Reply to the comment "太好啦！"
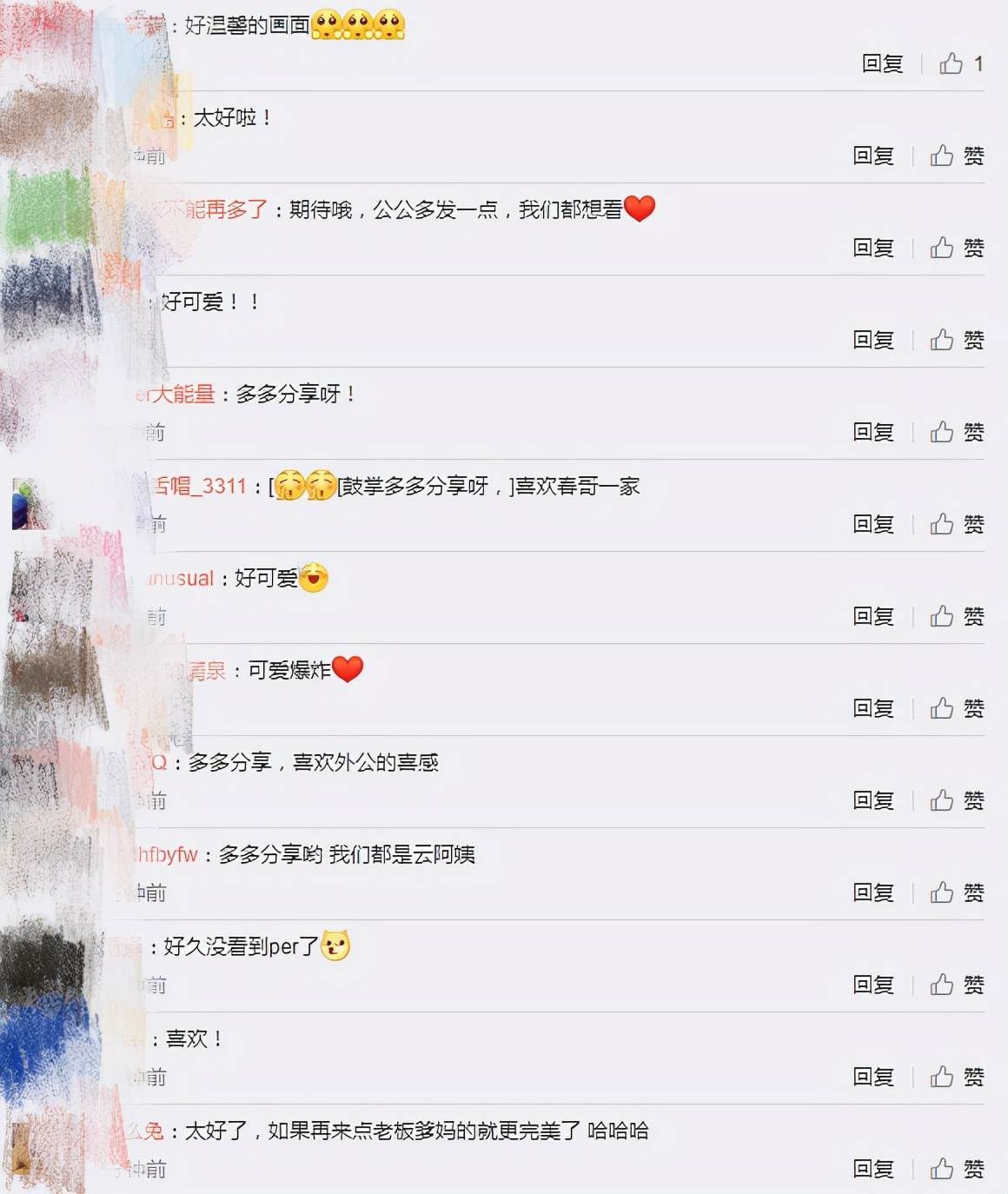This screenshot has width=1008, height=1194. [873, 156]
